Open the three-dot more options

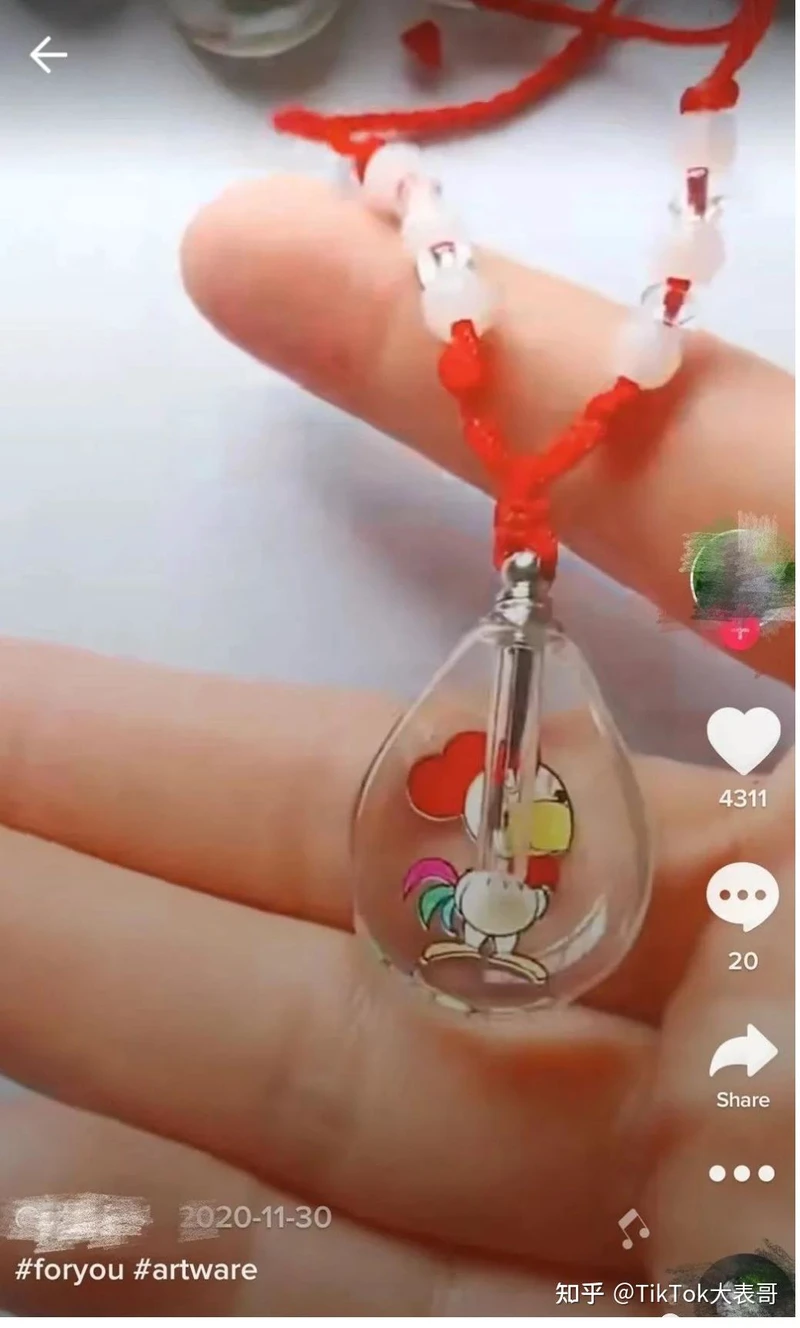(742, 1174)
